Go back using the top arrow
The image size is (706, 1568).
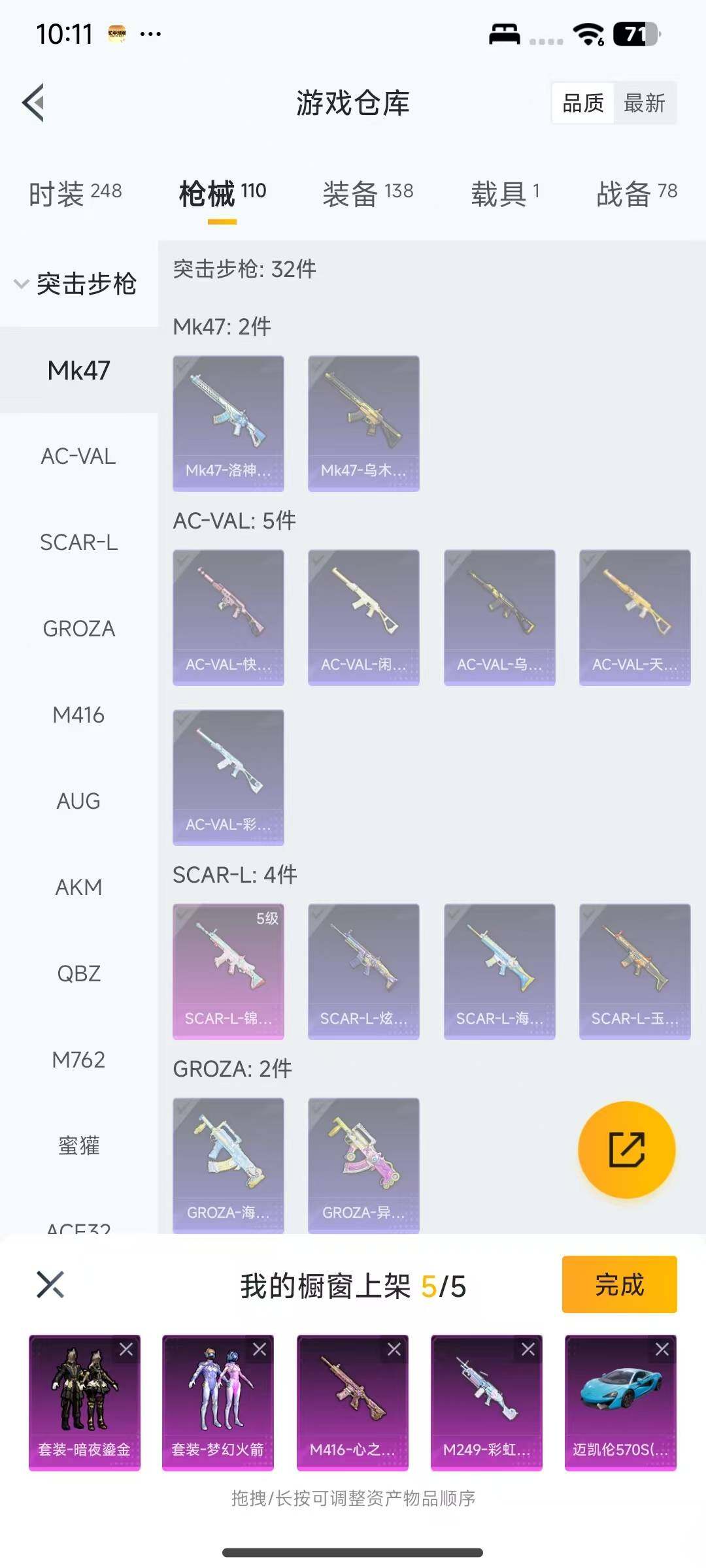(34, 103)
